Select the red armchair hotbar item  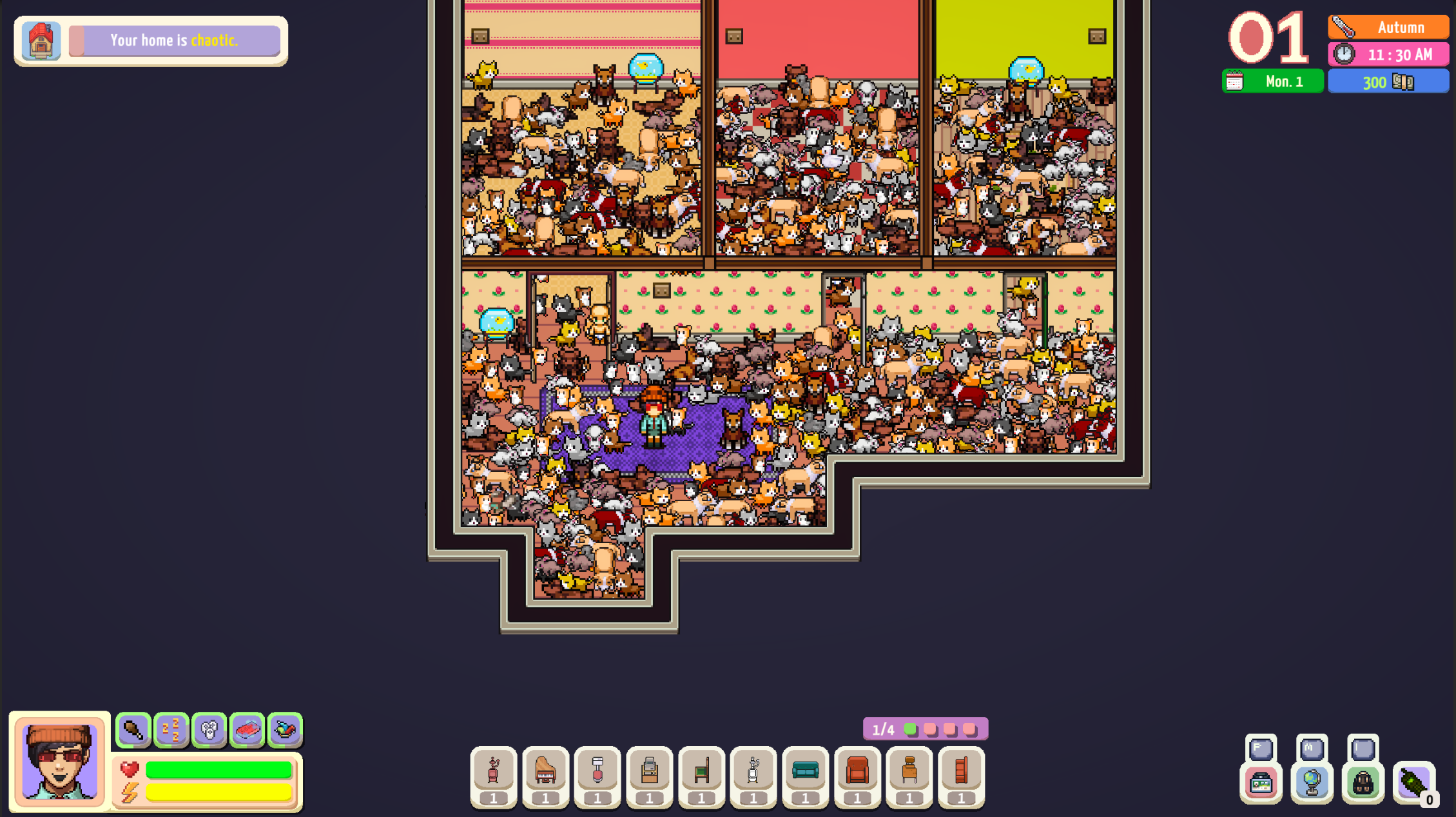coord(857,771)
